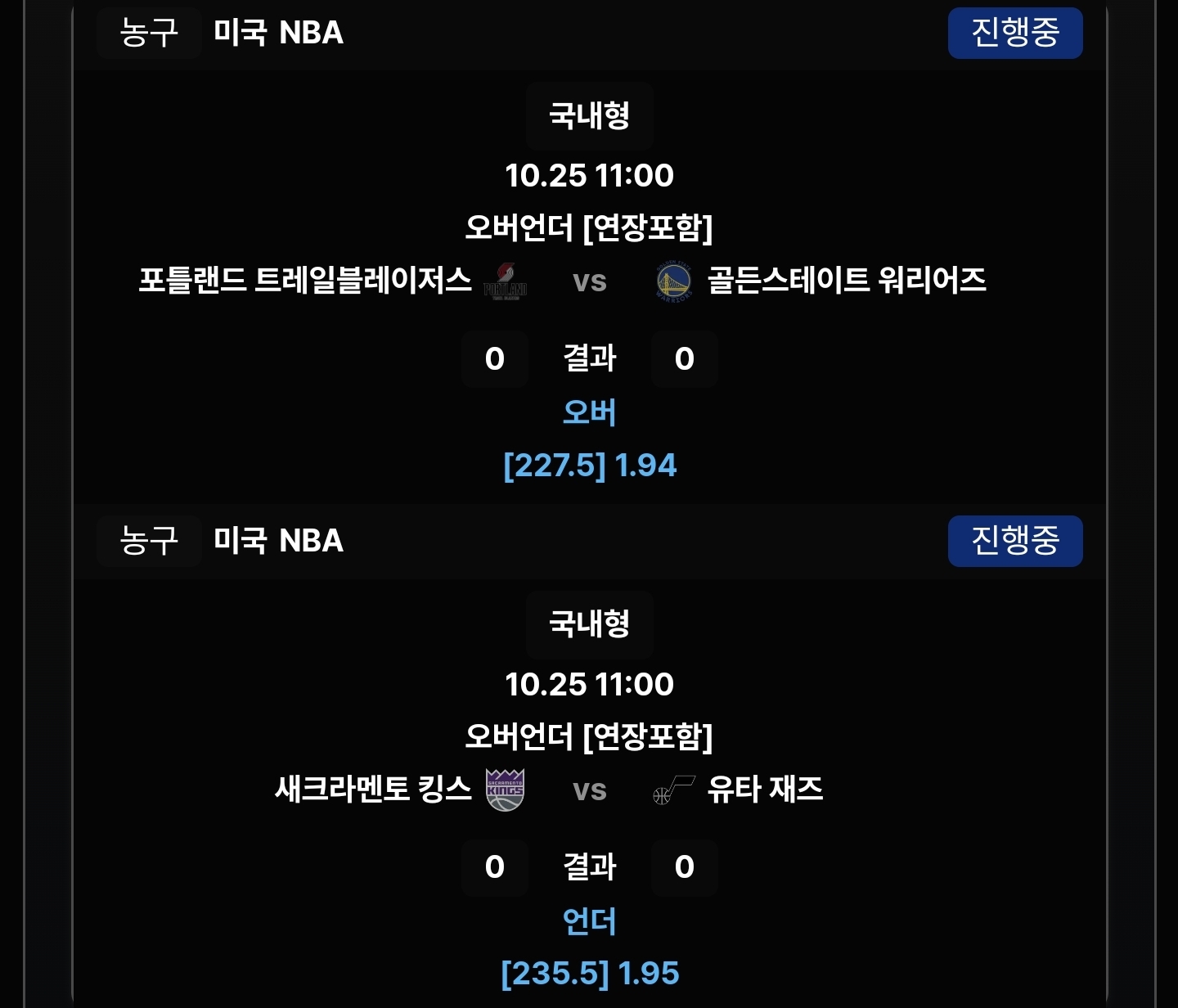Tap 진행중 badge for the Portland–Golden State game
The width and height of the screenshot is (1178, 1008).
1014,34
